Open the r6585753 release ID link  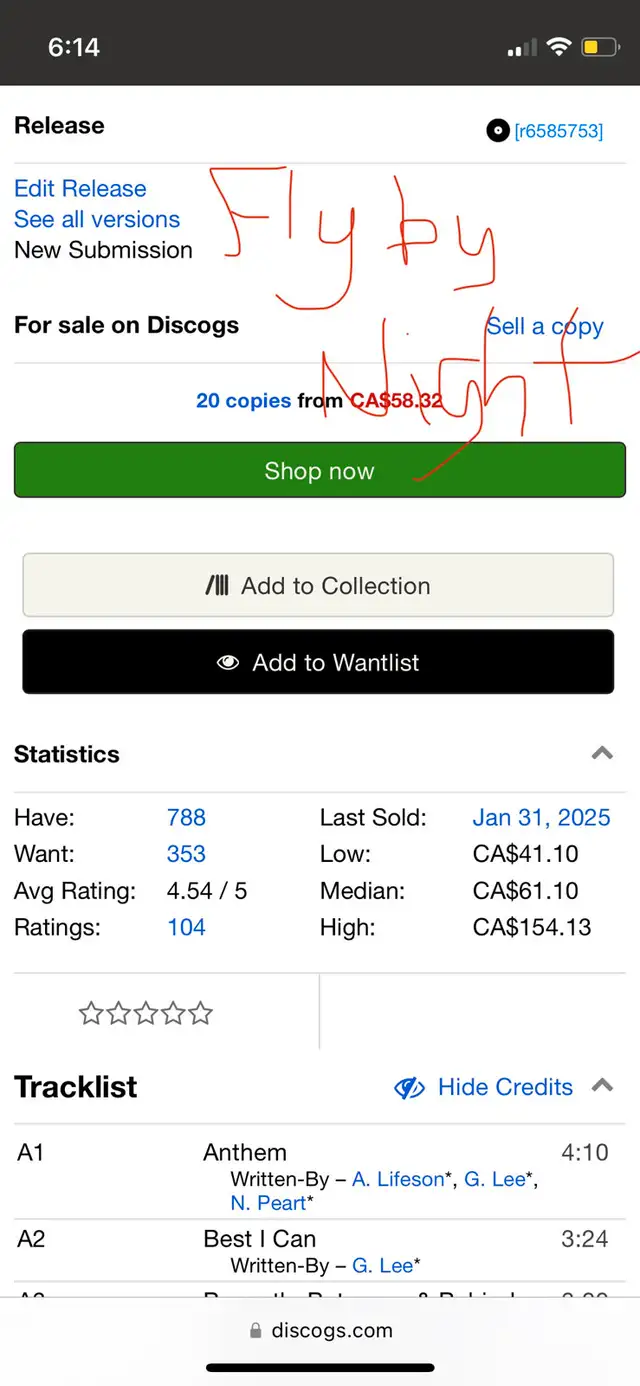click(559, 131)
